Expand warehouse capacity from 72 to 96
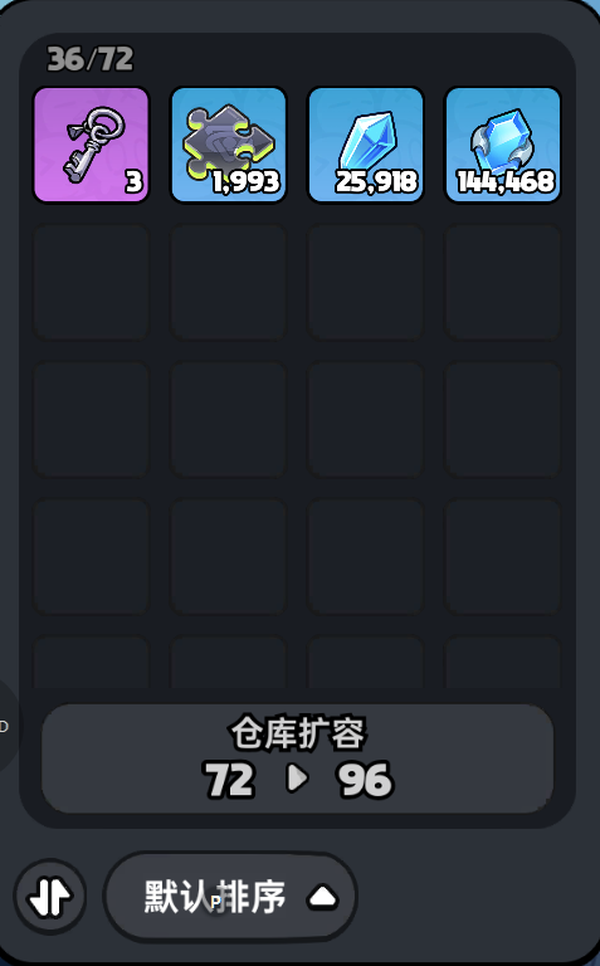This screenshot has width=600, height=966. [297, 758]
